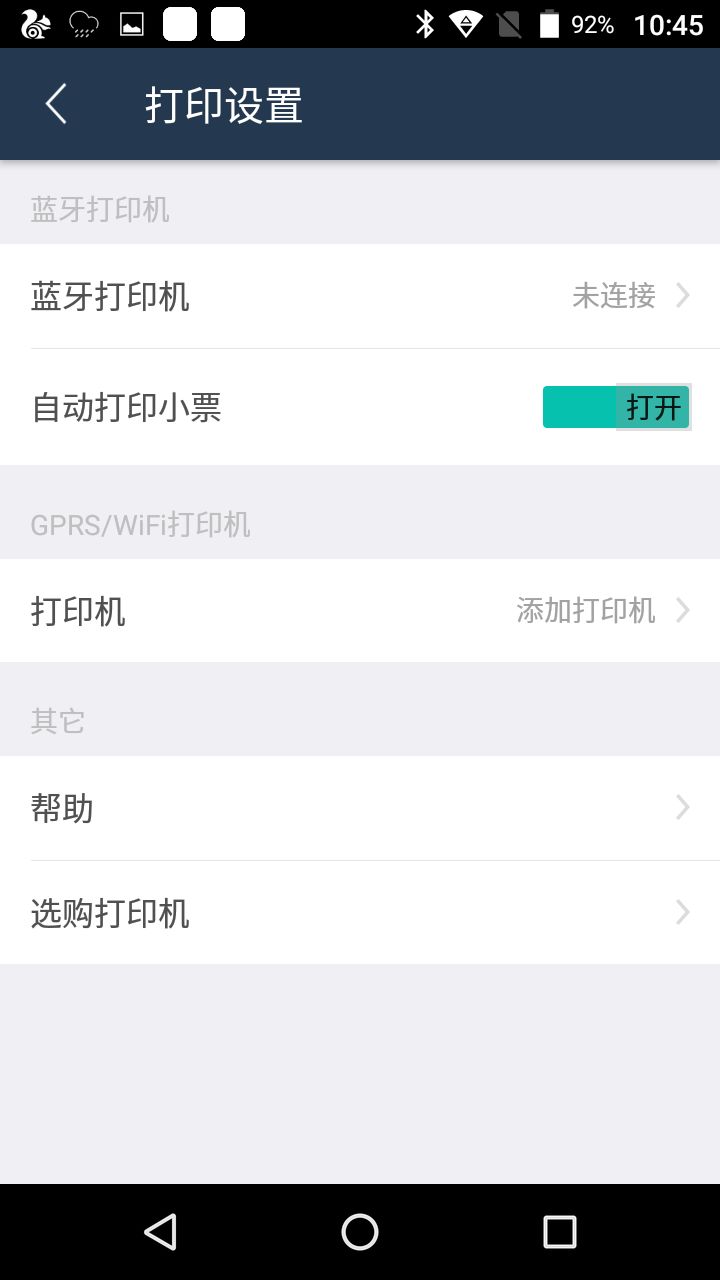The height and width of the screenshot is (1280, 720).
Task: Open the gallery notification icon
Action: tap(133, 23)
